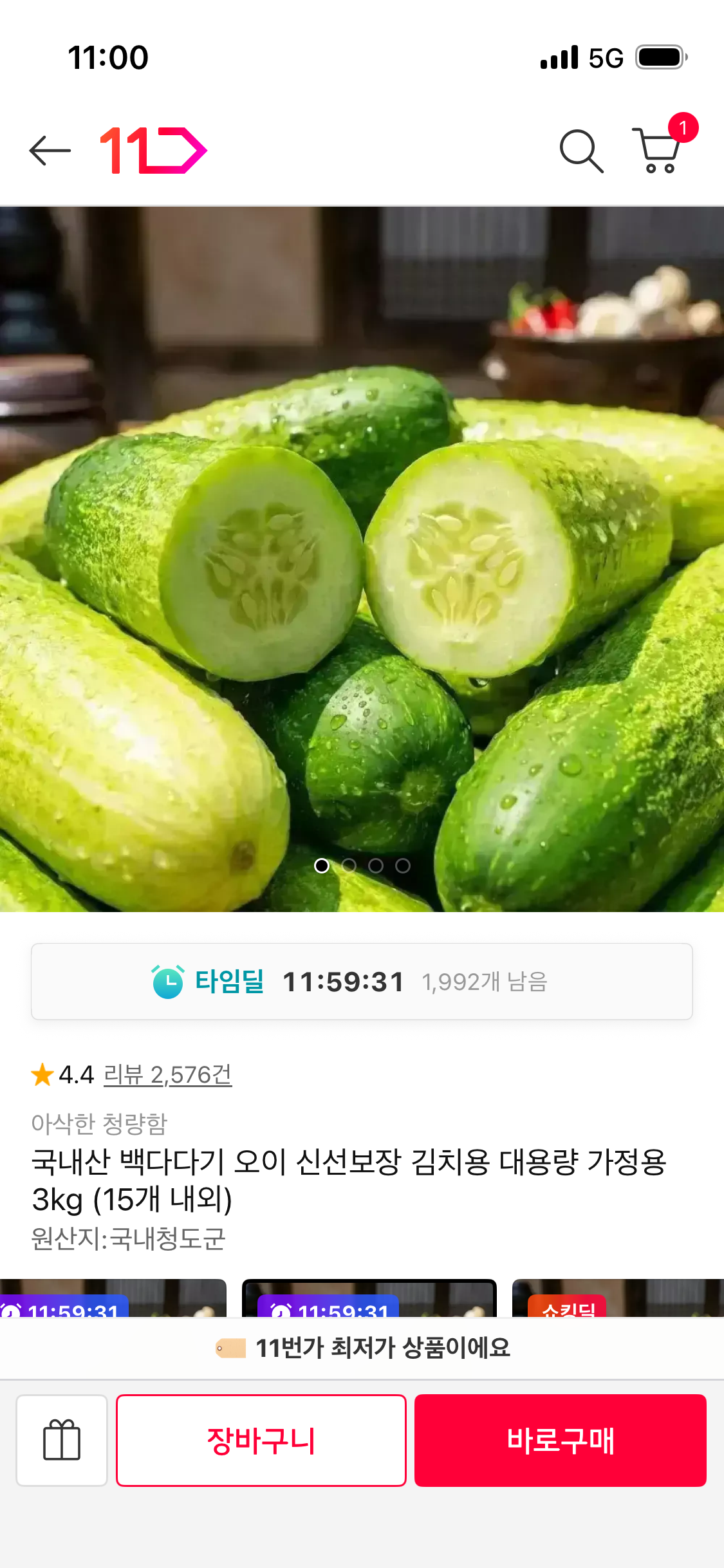Open the 11st home via the logo

pos(152,151)
